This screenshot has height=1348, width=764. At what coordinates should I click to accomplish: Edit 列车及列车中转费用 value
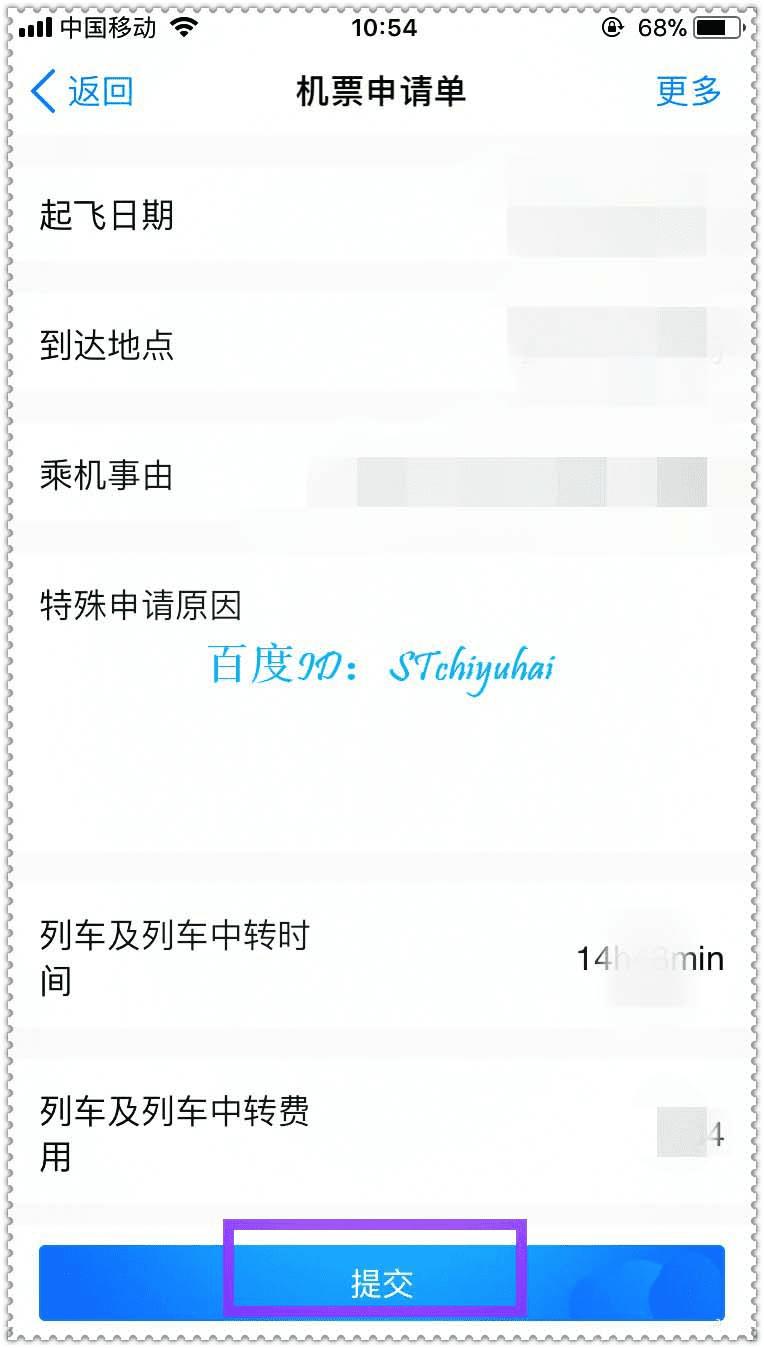click(690, 1134)
